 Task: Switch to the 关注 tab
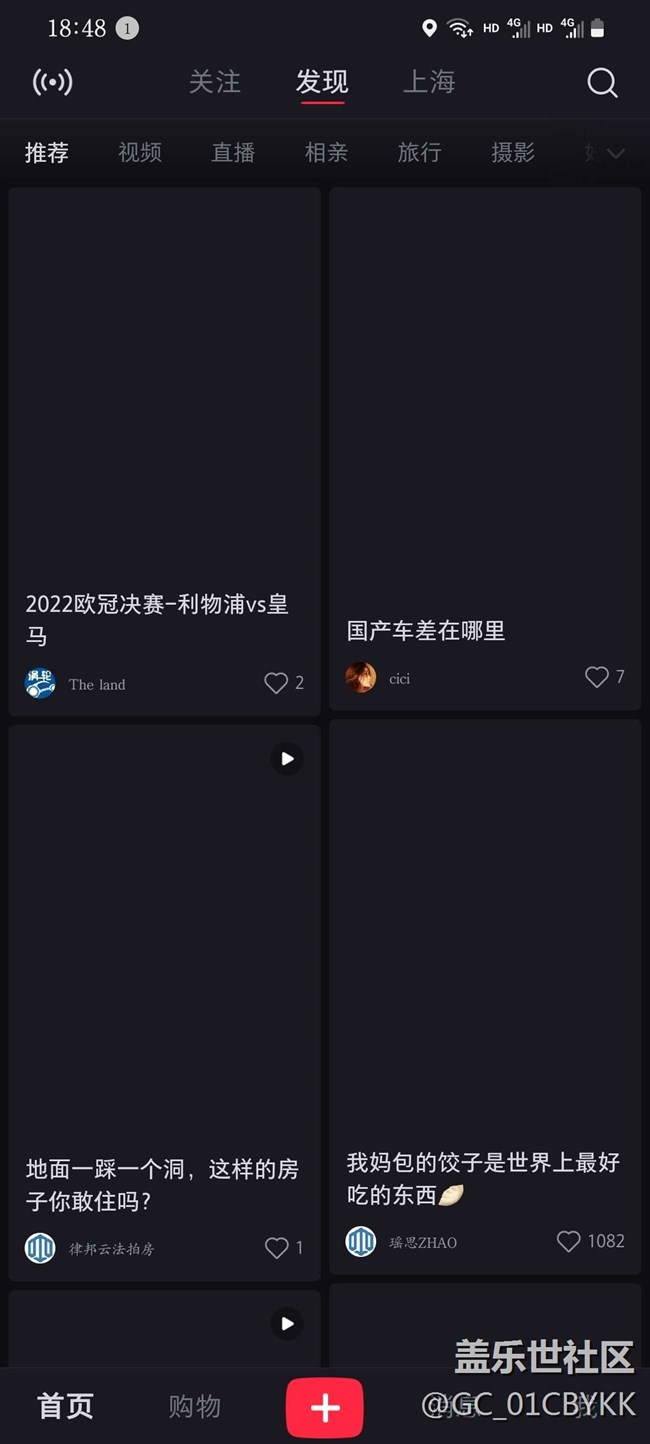(x=215, y=82)
